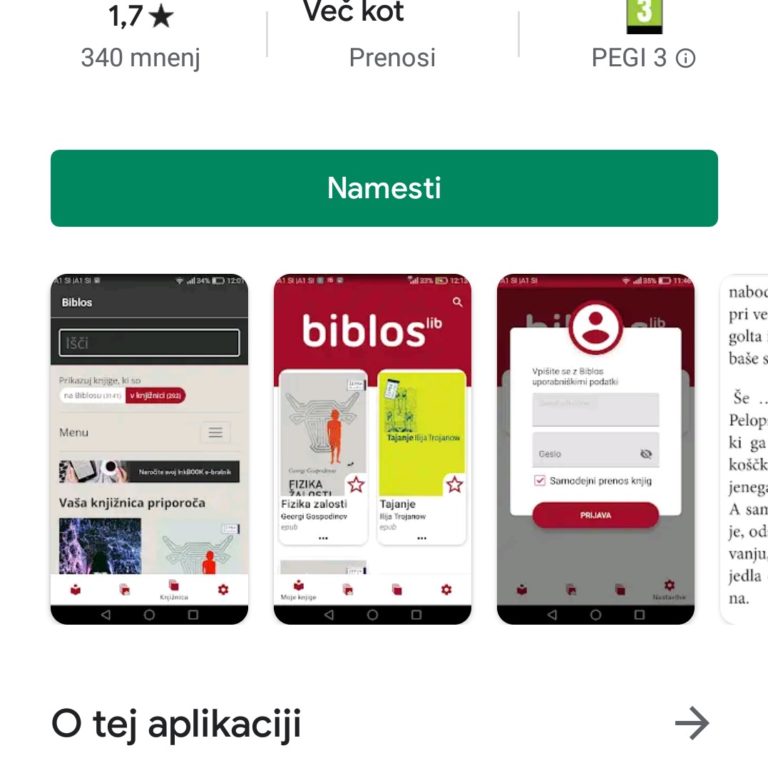Open the first screenshot showing Biblos library
This screenshot has height=768, width=768.
click(149, 450)
